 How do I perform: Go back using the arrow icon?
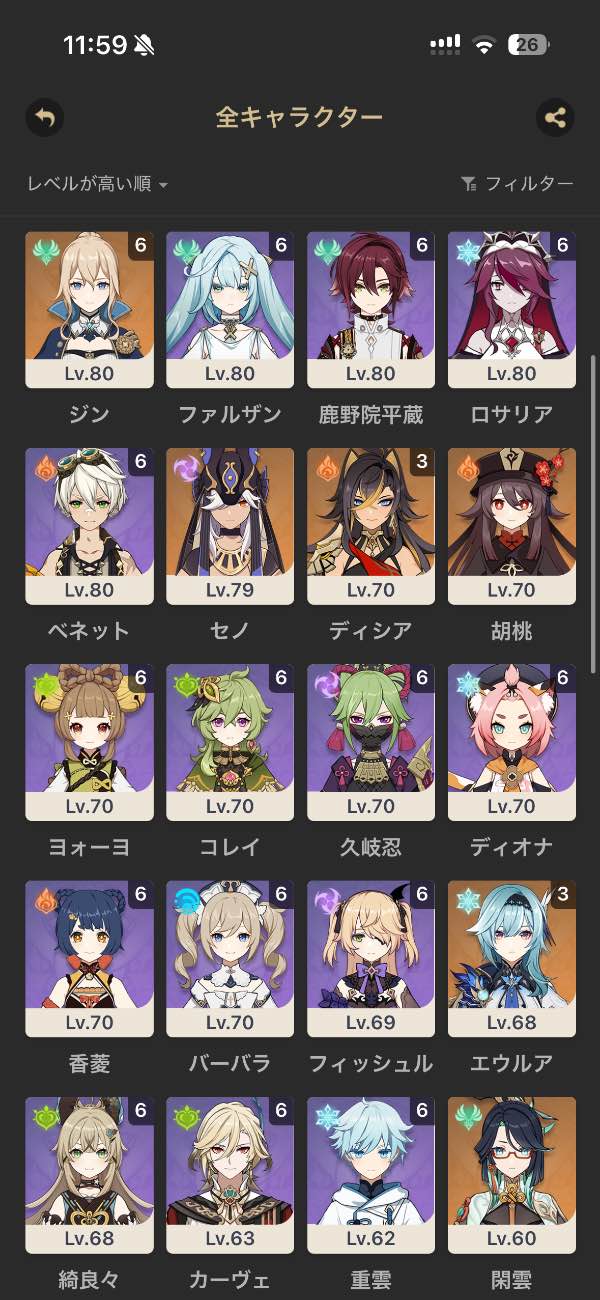[x=44, y=118]
